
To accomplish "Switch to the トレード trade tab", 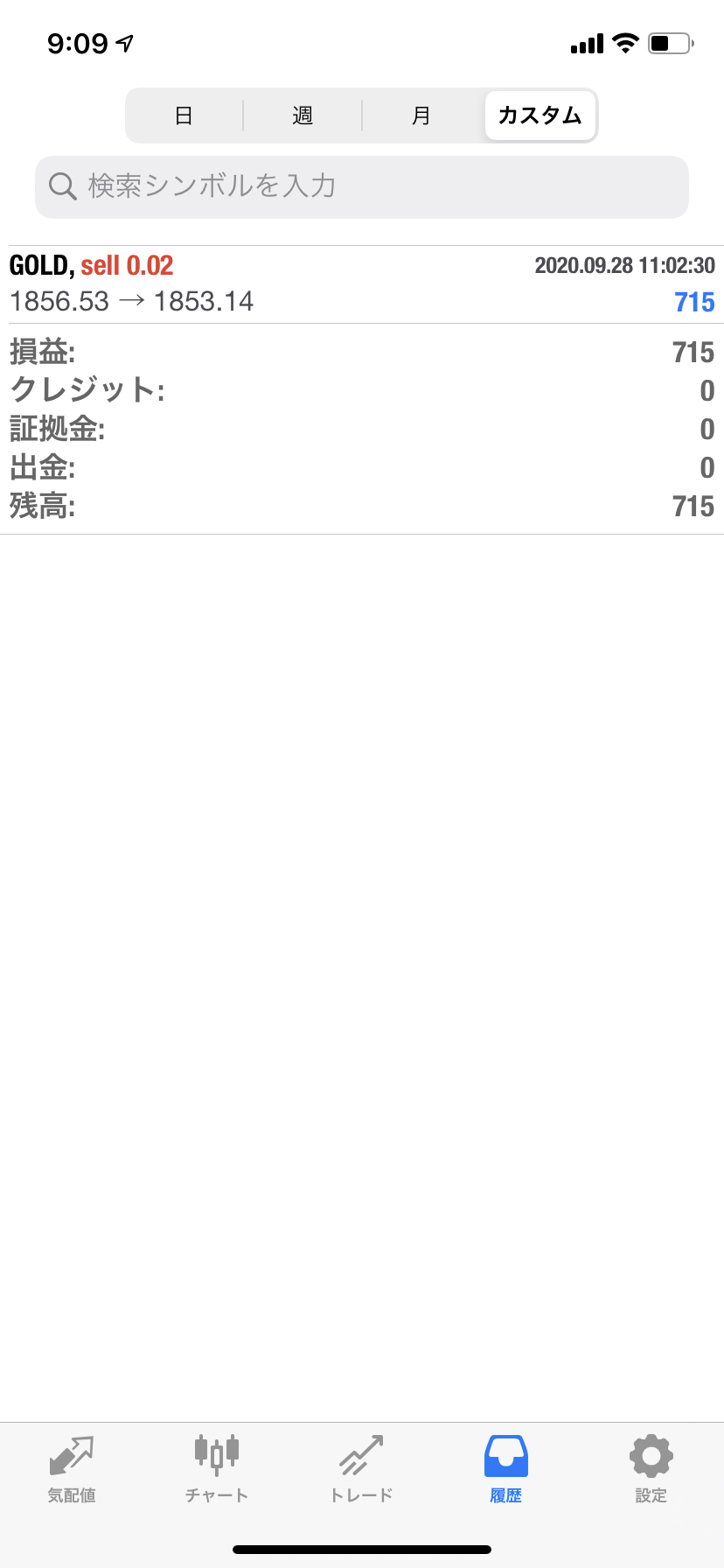I will 361,1470.
